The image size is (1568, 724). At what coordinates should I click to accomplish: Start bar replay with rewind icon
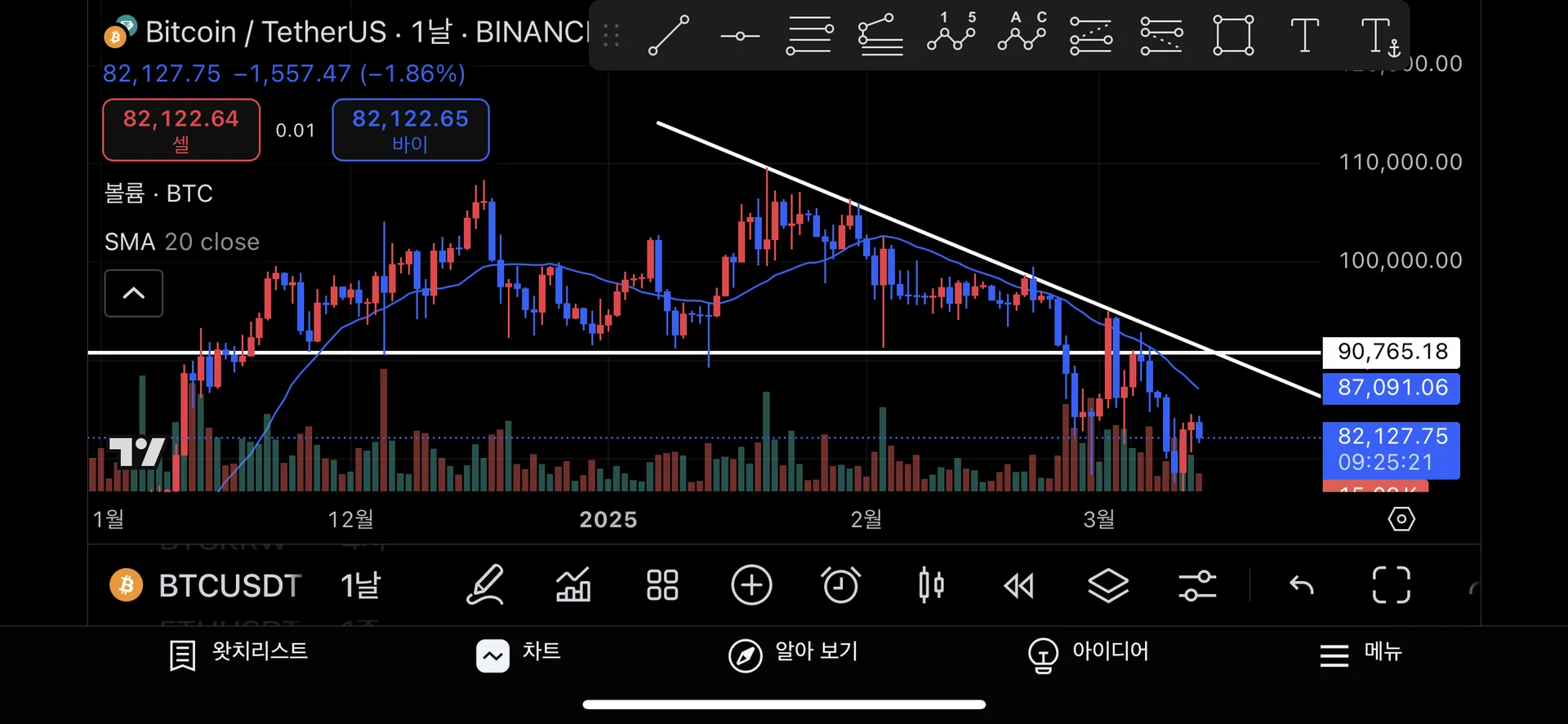(1018, 585)
